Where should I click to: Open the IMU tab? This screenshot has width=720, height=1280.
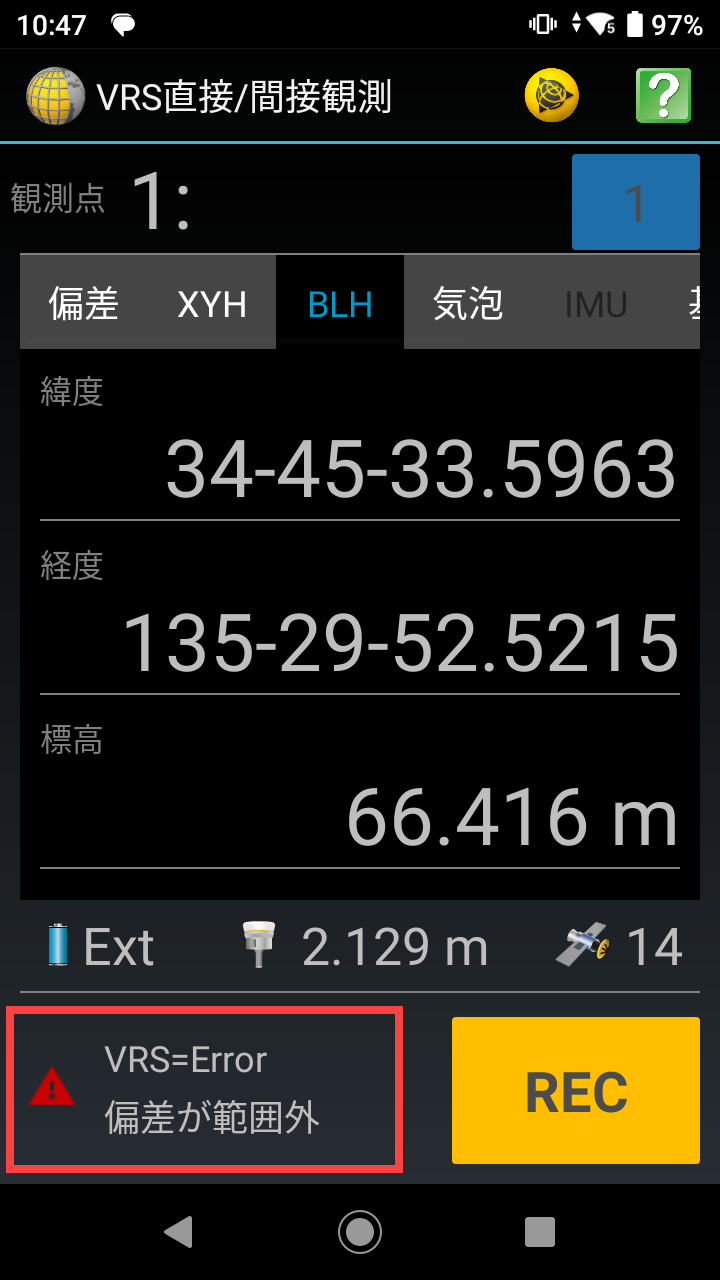pyautogui.click(x=596, y=304)
